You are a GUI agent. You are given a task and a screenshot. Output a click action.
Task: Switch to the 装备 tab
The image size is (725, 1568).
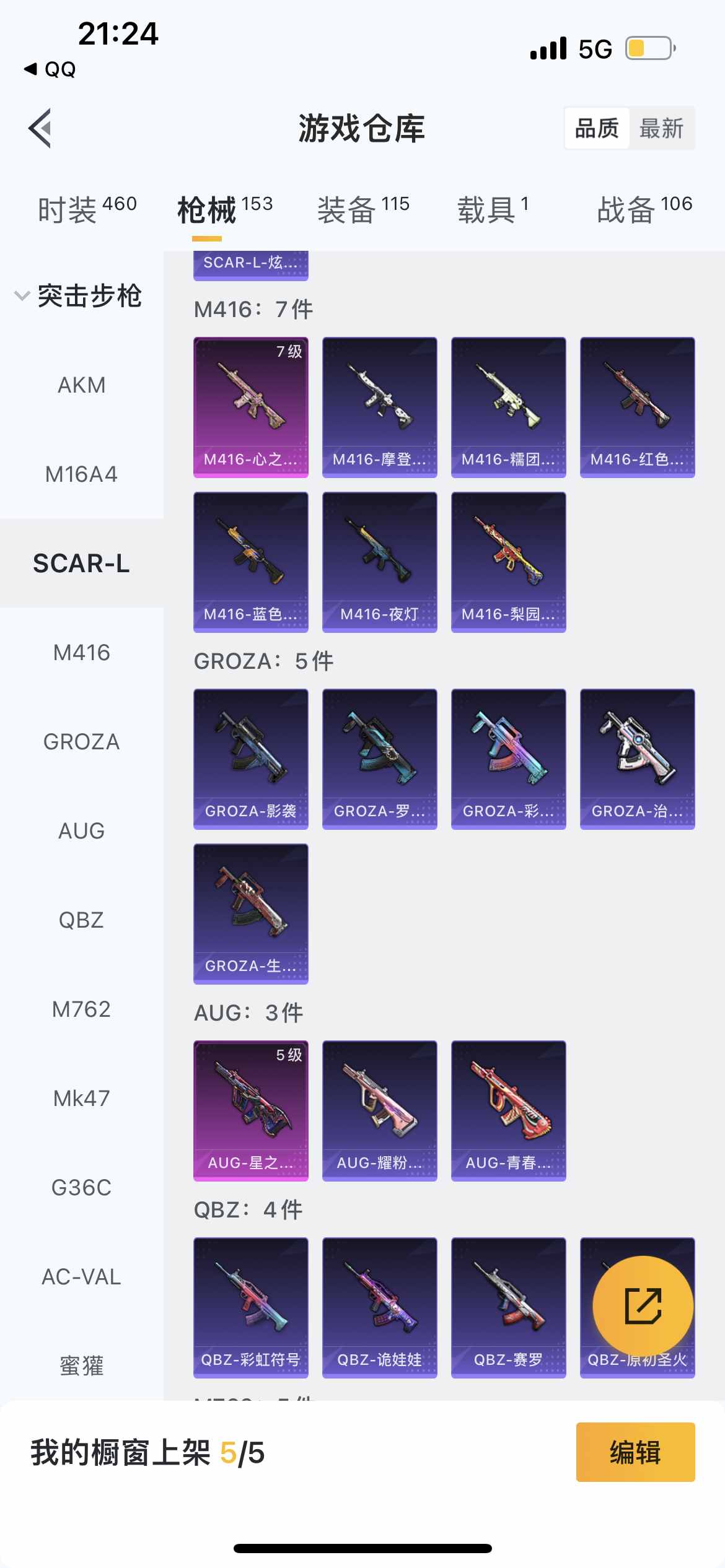(x=363, y=209)
